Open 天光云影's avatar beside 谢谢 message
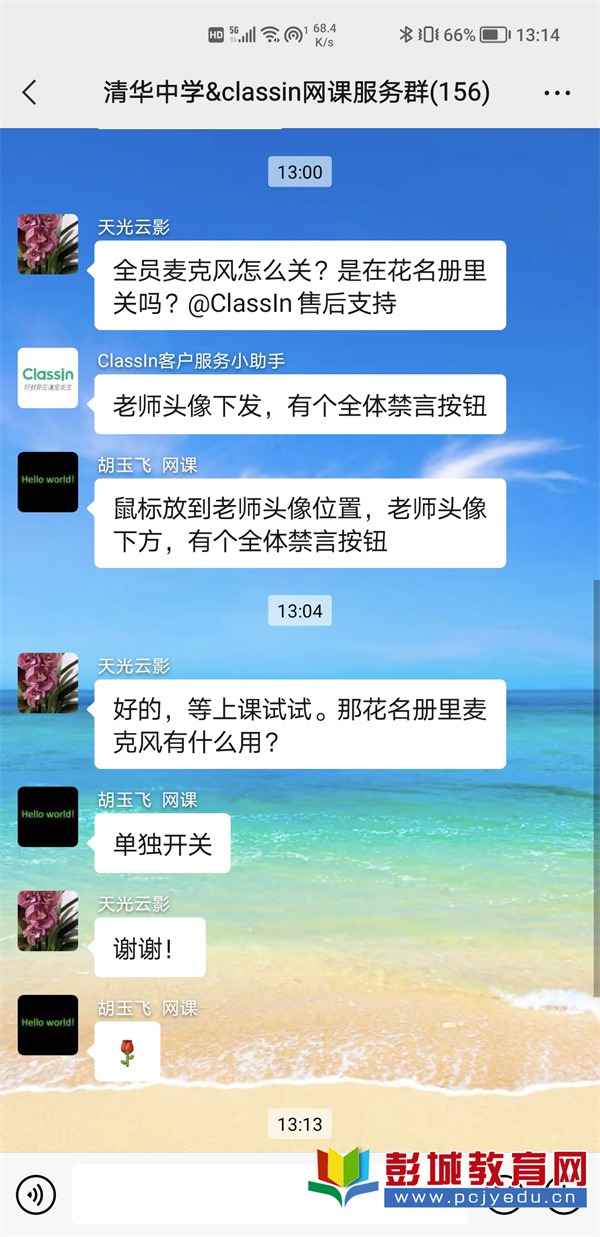Image resolution: width=600 pixels, height=1237 pixels. point(48,920)
